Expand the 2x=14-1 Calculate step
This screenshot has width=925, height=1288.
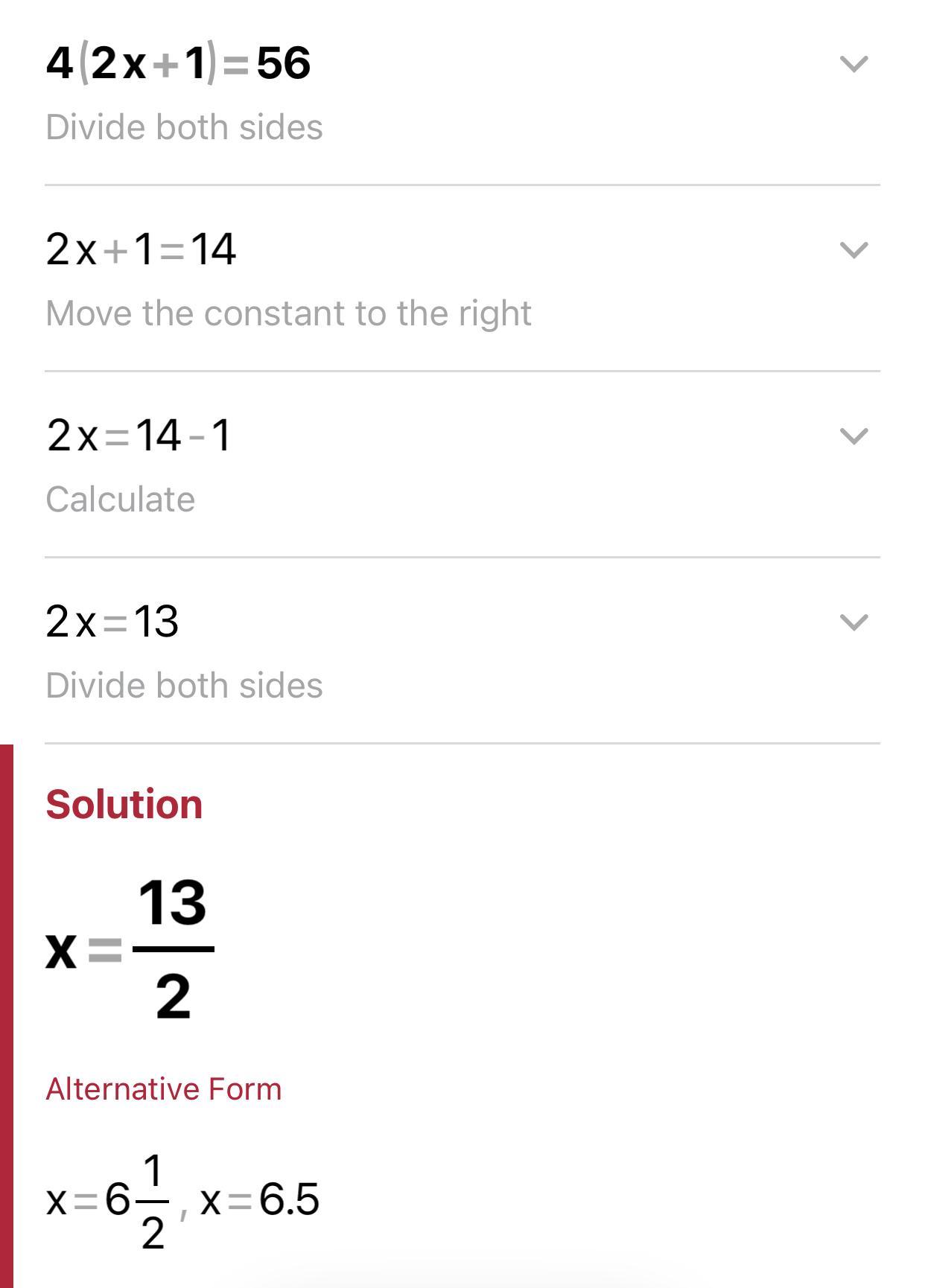coord(854,436)
